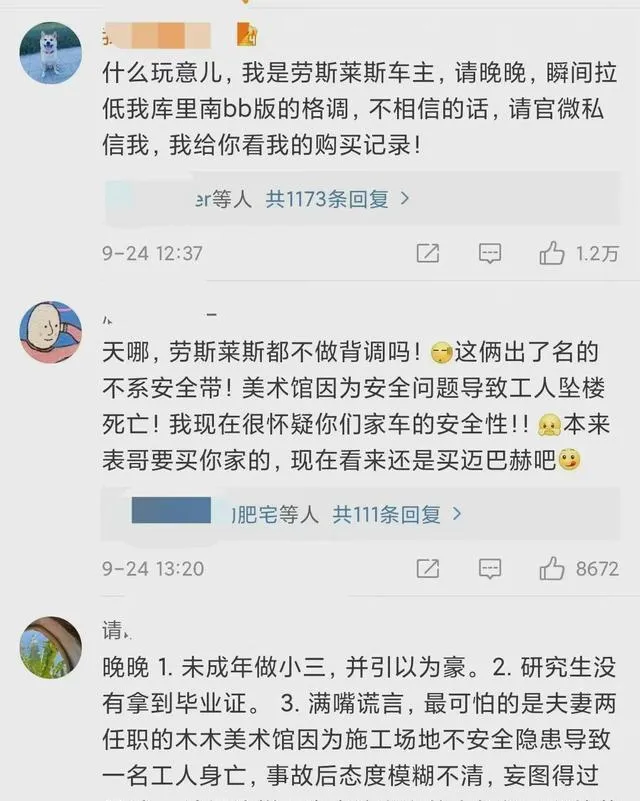Open the dog avatar commenter's profile
Screen dimensions: 640x801
coord(50,52)
